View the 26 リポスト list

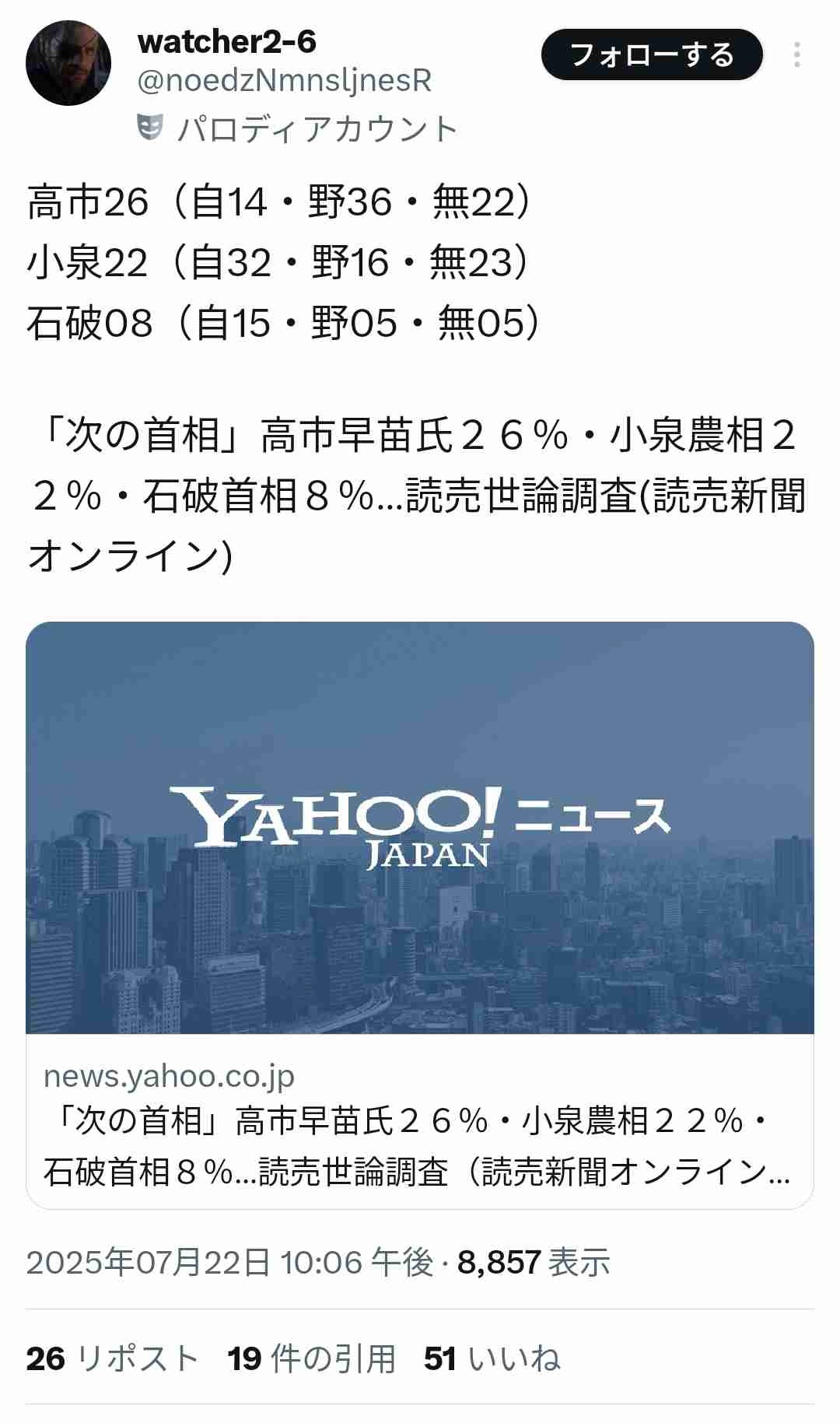112,1358
